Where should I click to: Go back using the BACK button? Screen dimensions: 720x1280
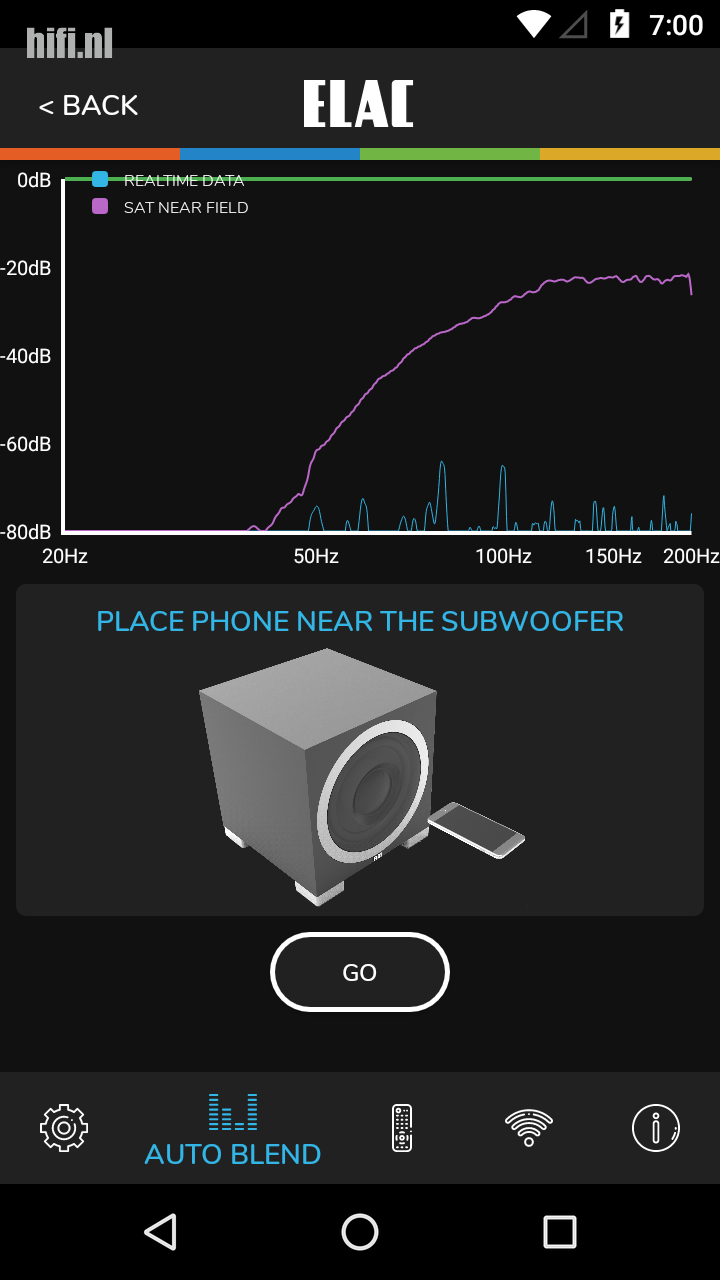[88, 106]
